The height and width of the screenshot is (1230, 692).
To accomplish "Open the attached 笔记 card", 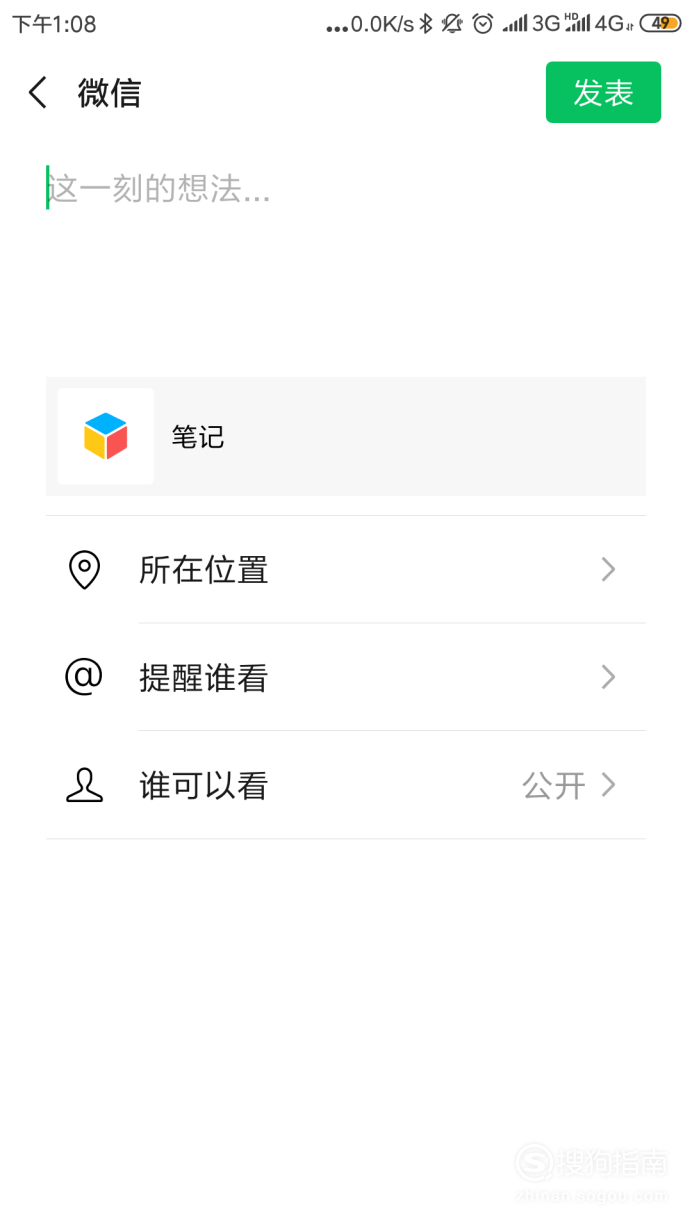I will (x=346, y=436).
